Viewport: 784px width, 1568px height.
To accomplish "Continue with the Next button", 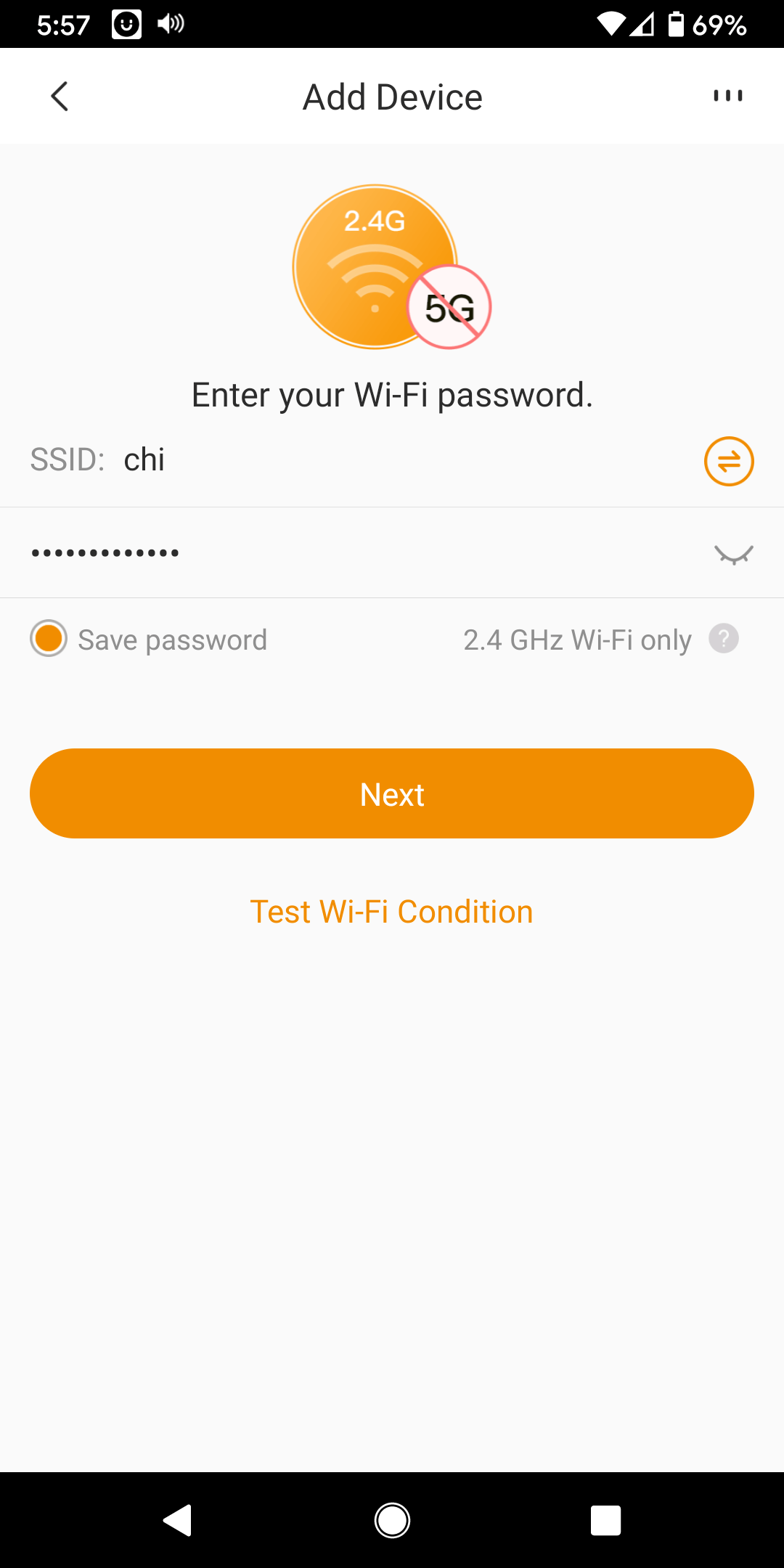I will (392, 793).
